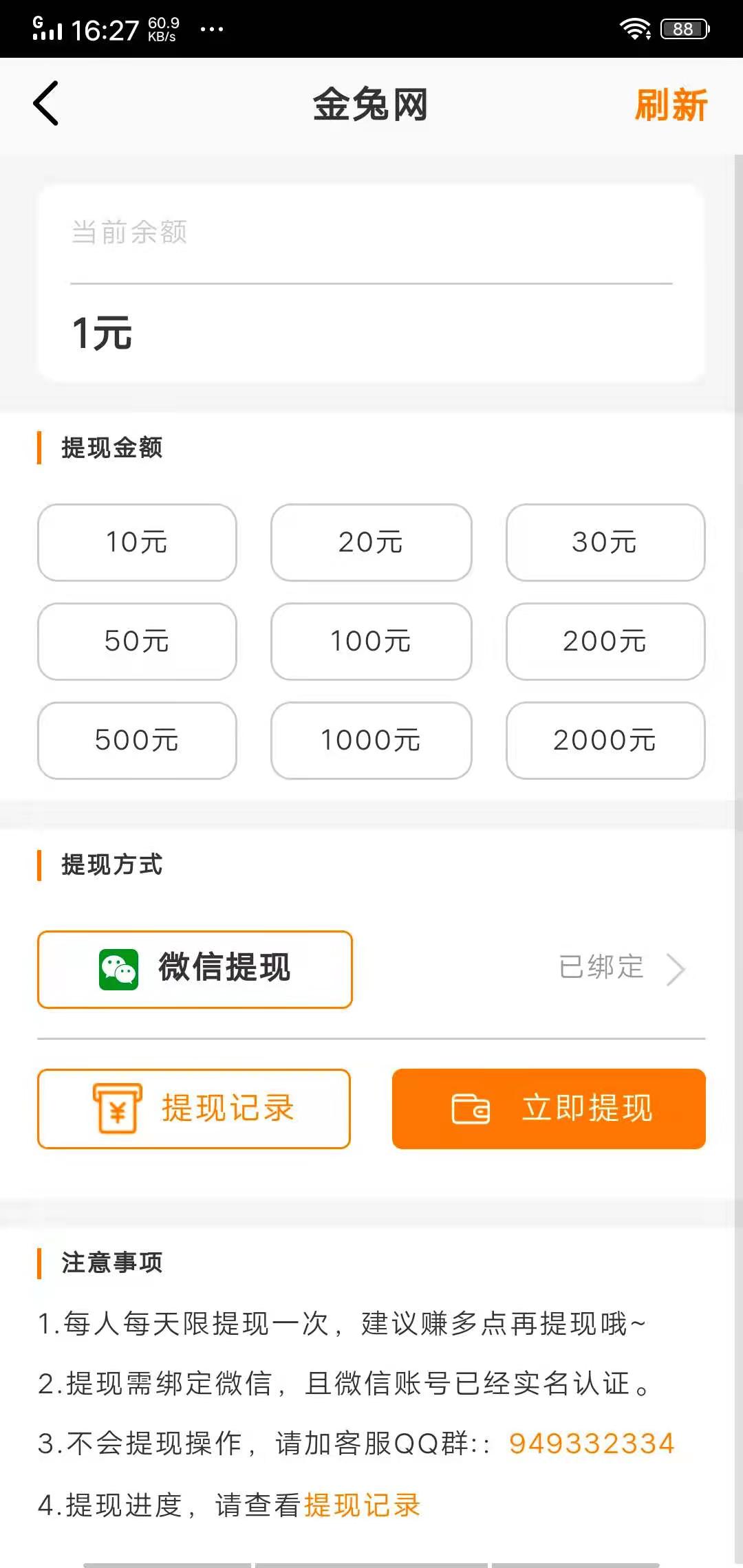The width and height of the screenshot is (743, 1568).
Task: Click the 微信提现 WeChat withdrawal option
Action: (195, 970)
